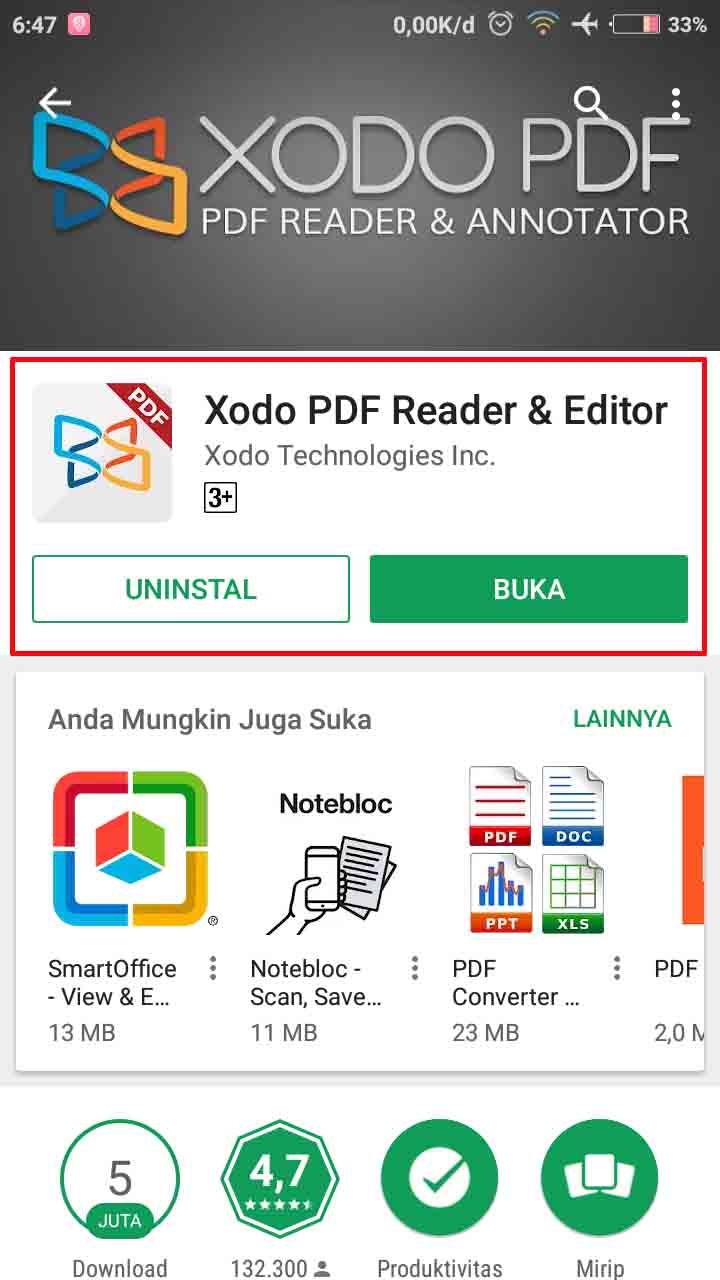The height and width of the screenshot is (1280, 720).
Task: Open options menu for Notebloc
Action: [x=415, y=968]
